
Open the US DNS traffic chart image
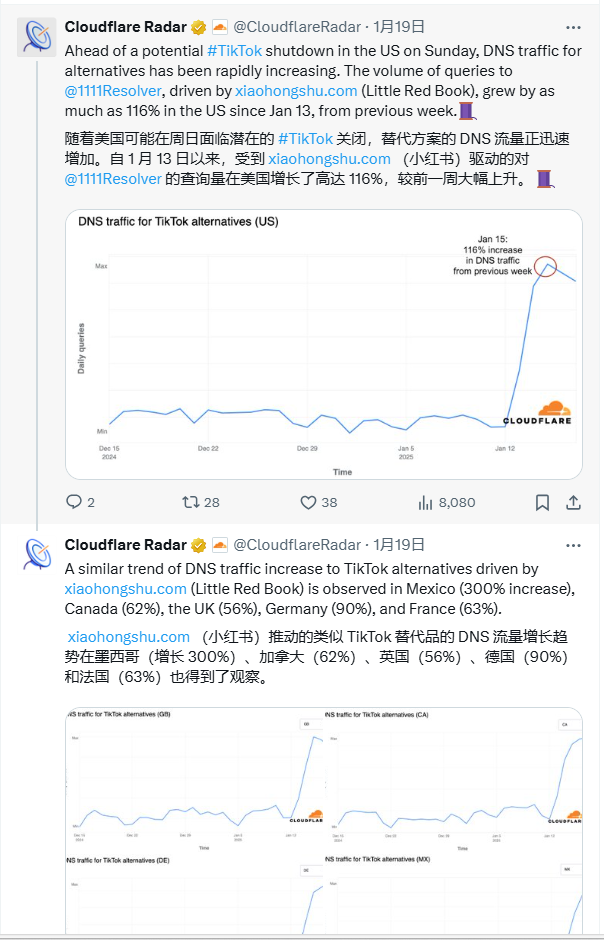[x=324, y=344]
